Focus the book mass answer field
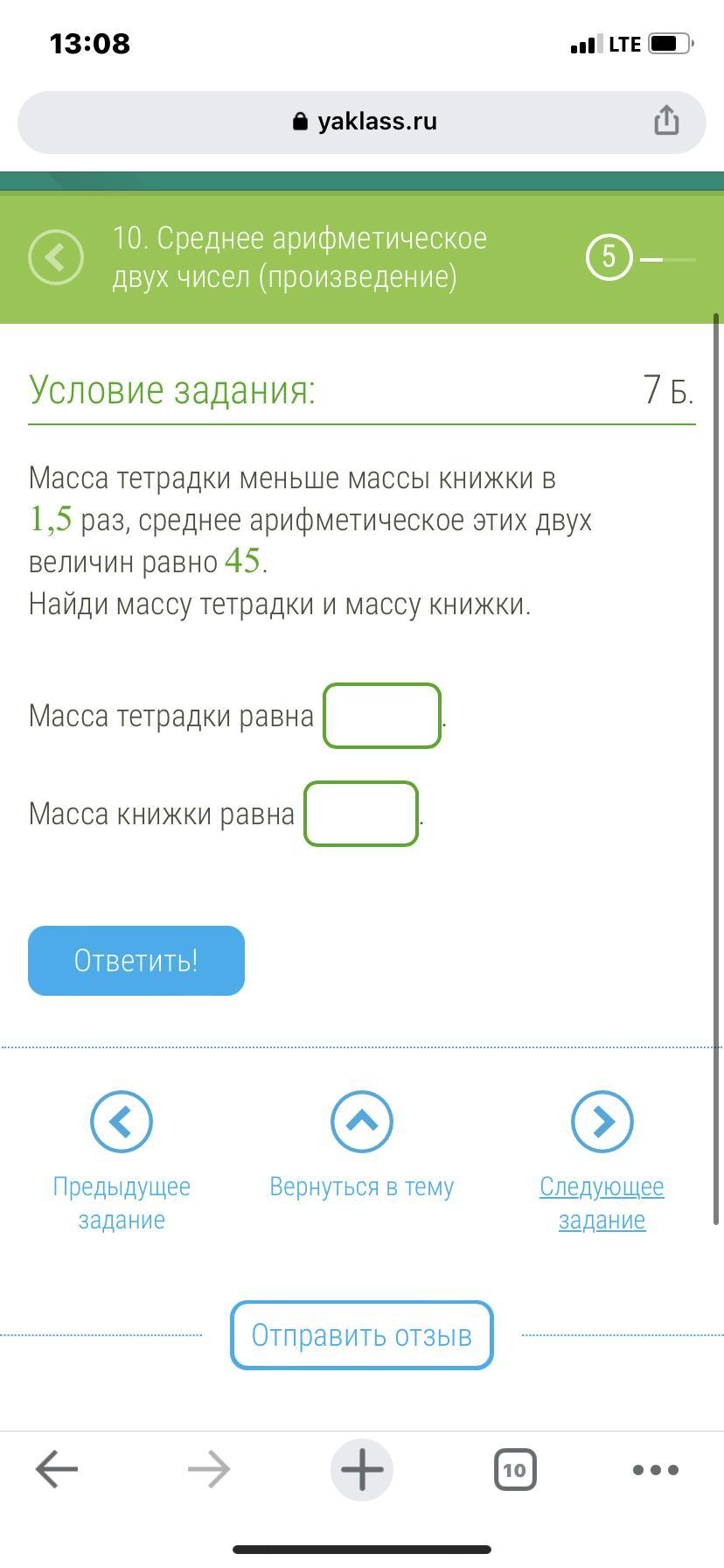 pyautogui.click(x=361, y=814)
